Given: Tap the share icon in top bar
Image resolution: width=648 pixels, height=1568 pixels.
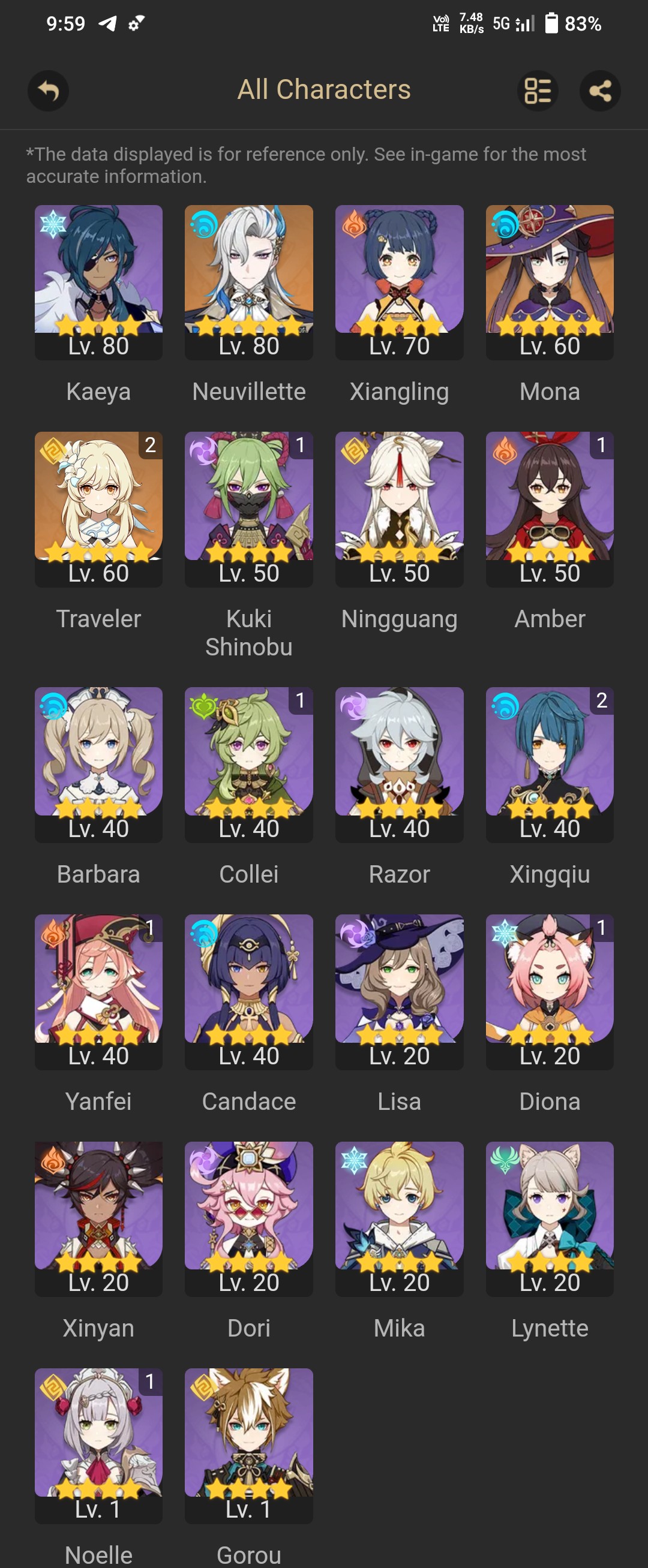Looking at the screenshot, I should click(601, 91).
